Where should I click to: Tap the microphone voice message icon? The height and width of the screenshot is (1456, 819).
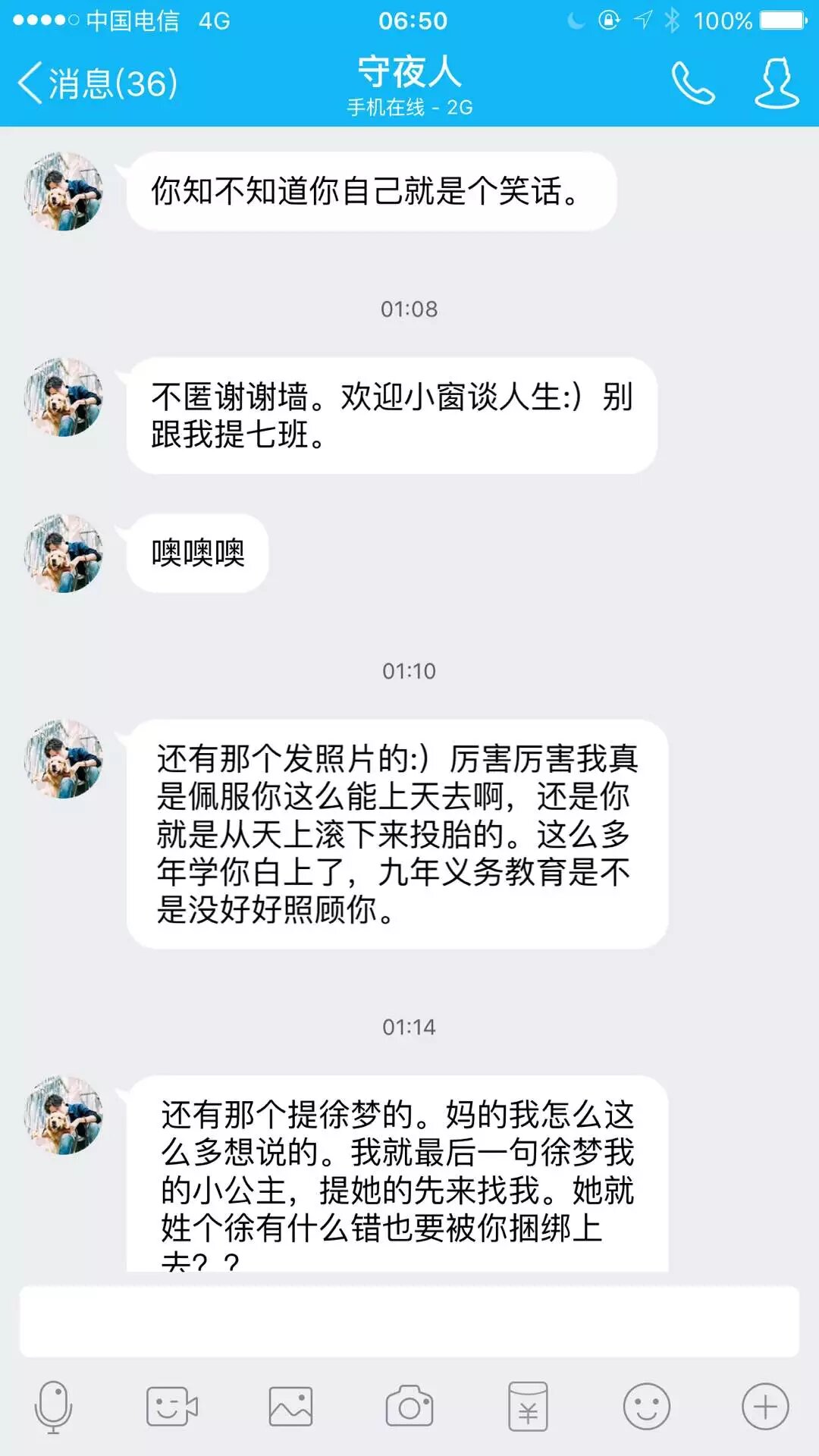tap(53, 1407)
